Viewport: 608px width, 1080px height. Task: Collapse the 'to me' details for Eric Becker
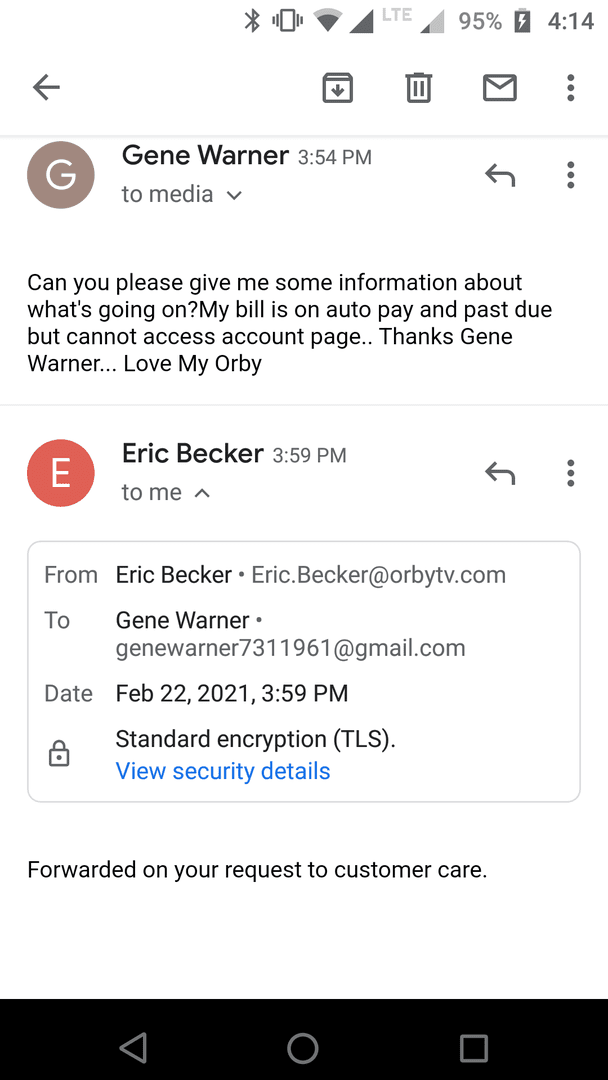[166, 492]
